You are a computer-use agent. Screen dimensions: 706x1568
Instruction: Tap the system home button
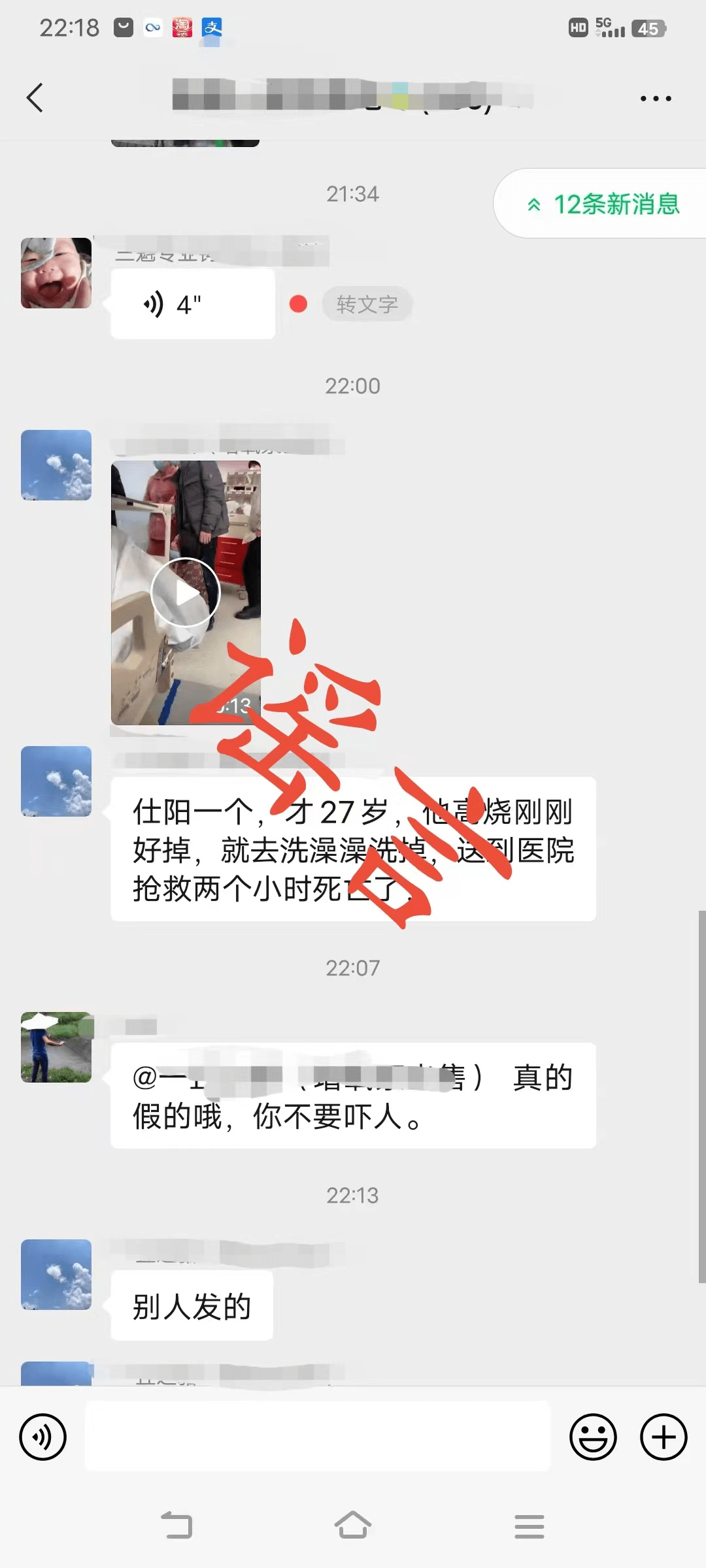[x=353, y=1526]
